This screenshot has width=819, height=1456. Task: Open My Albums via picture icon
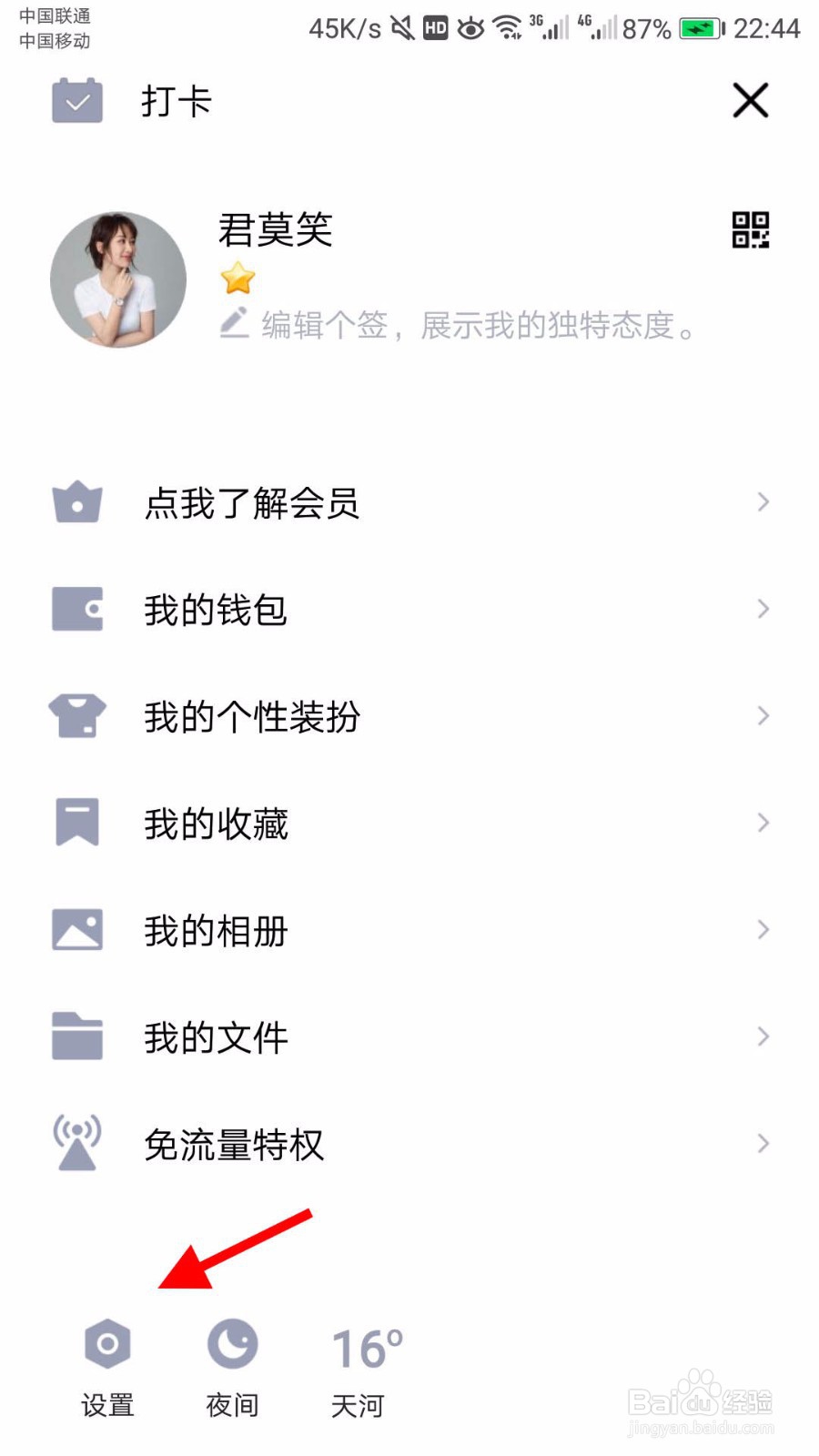[x=77, y=929]
